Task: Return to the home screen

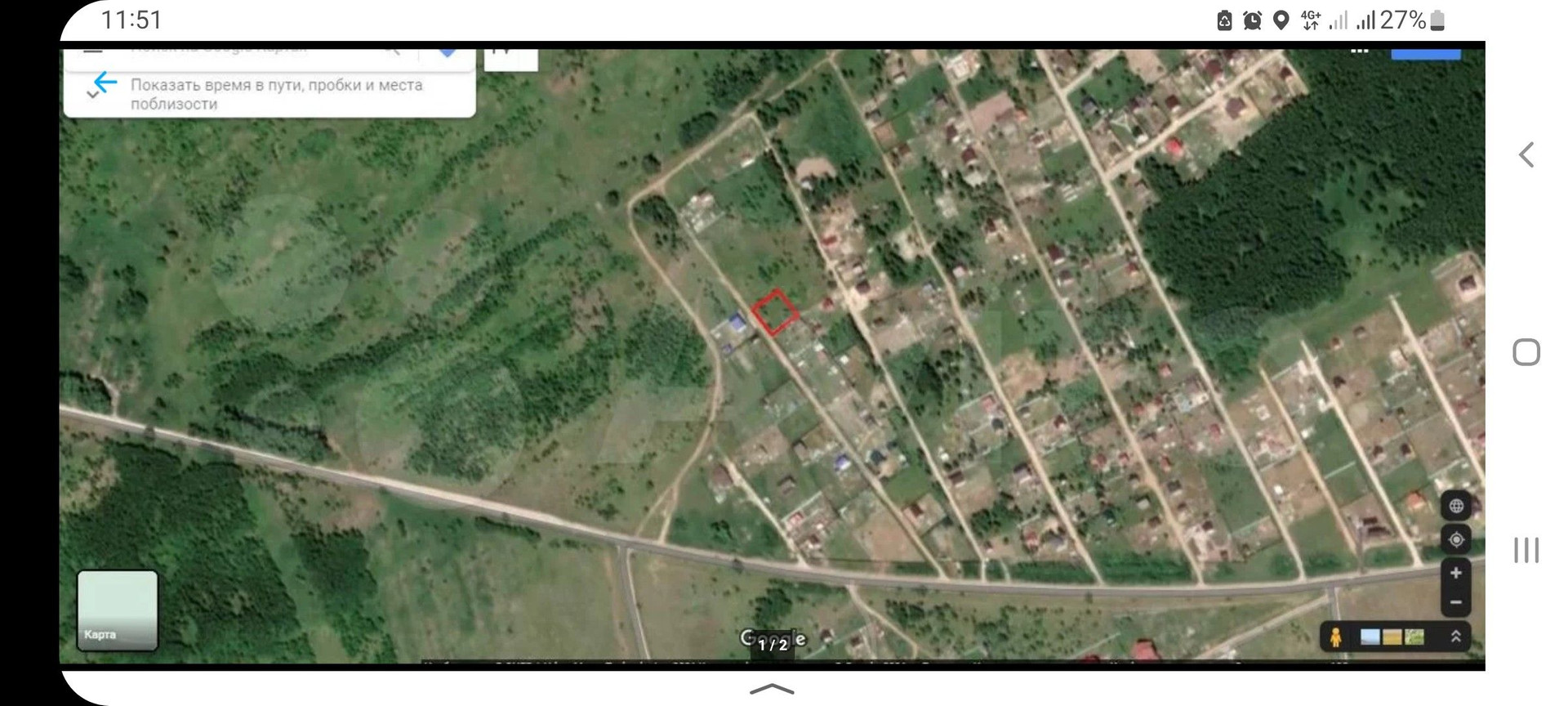Action: click(x=1526, y=352)
